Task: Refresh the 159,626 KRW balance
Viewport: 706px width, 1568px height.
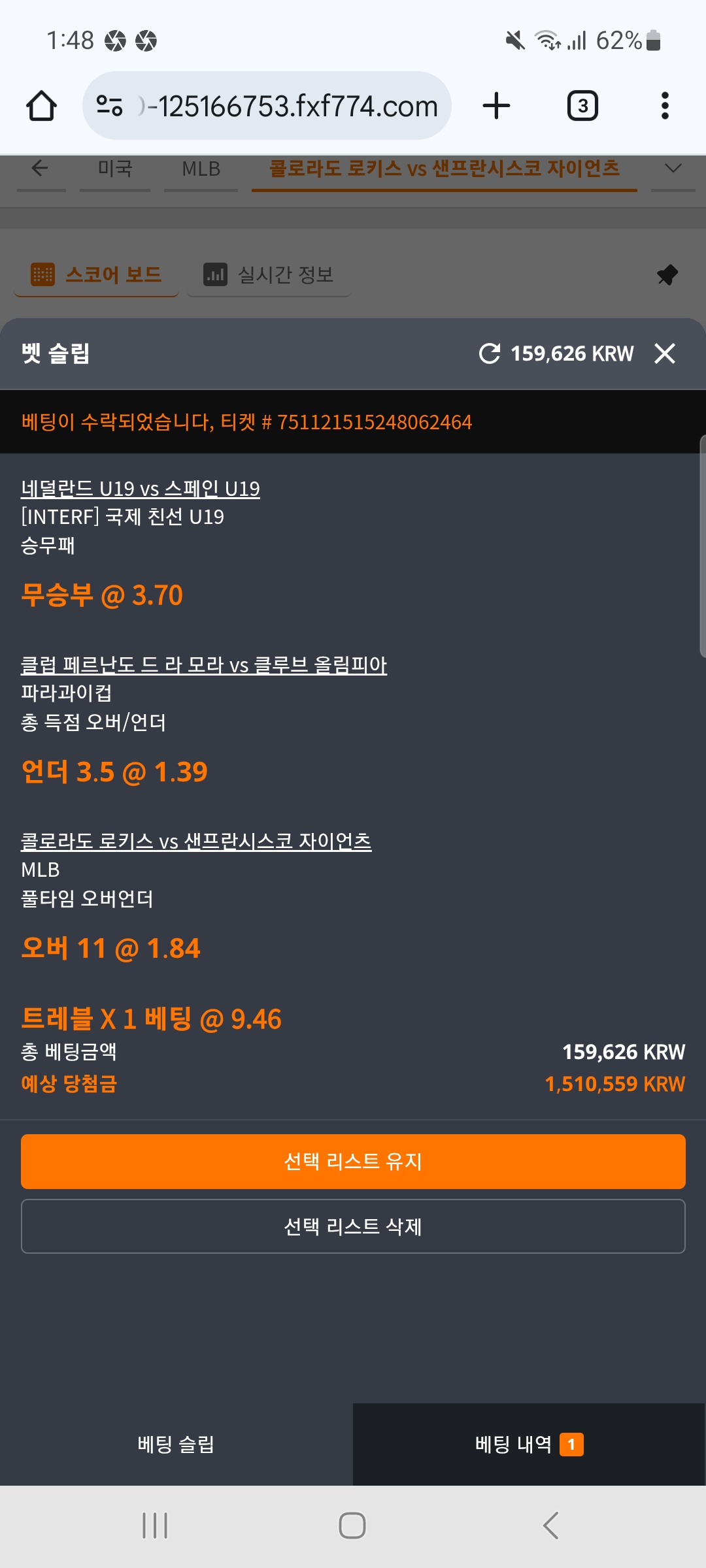Action: pyautogui.click(x=490, y=353)
